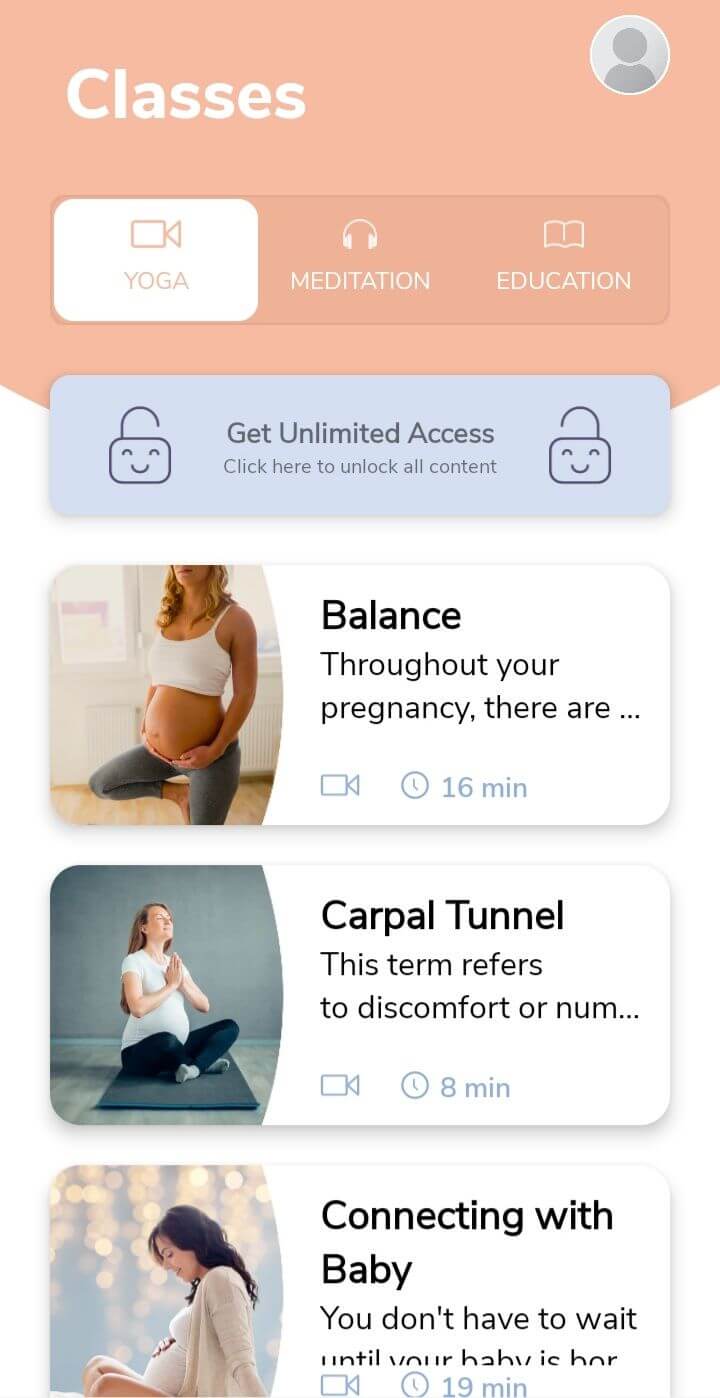Screen dimensions: 720x1398
Task: Select the YOGA tab
Action: click(x=155, y=258)
